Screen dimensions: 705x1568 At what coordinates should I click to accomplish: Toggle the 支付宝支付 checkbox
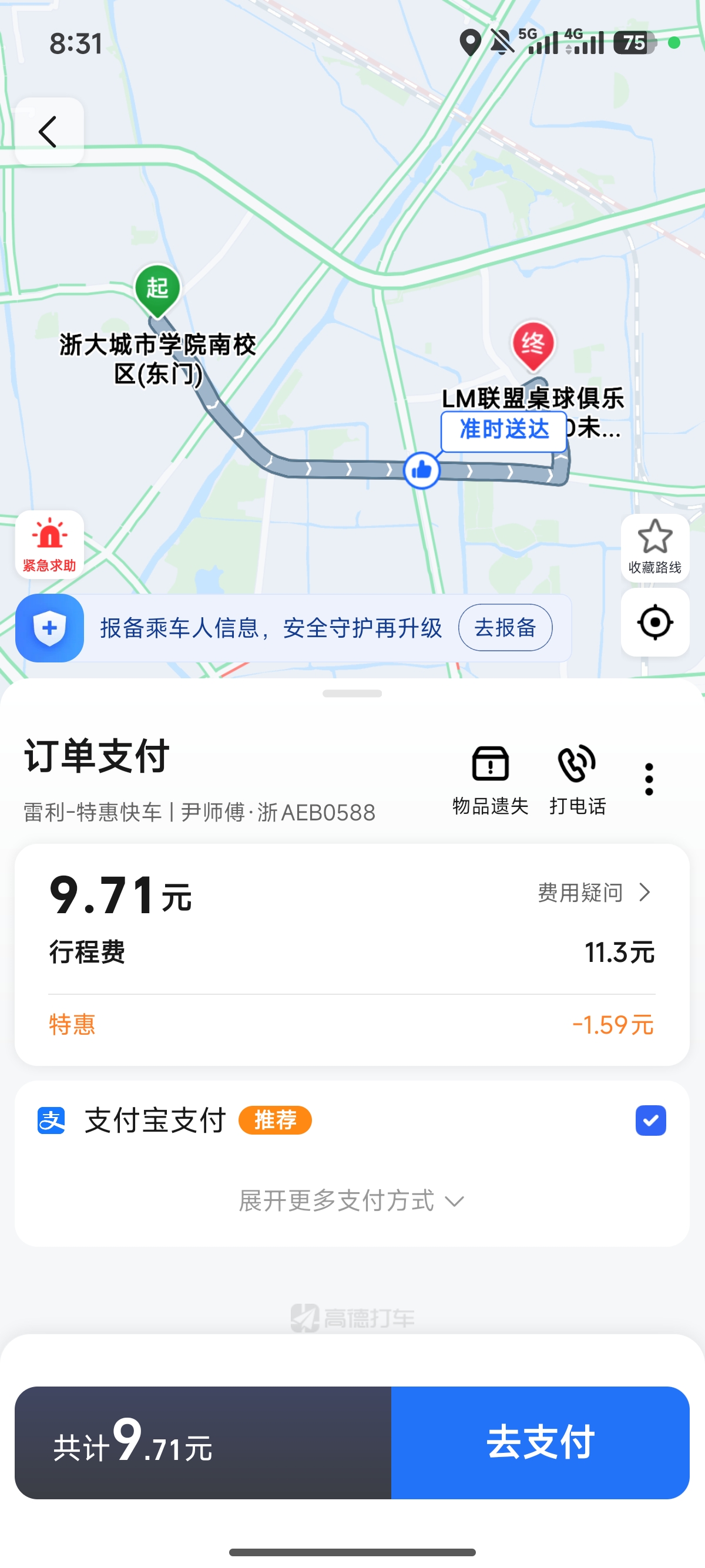tap(650, 1121)
